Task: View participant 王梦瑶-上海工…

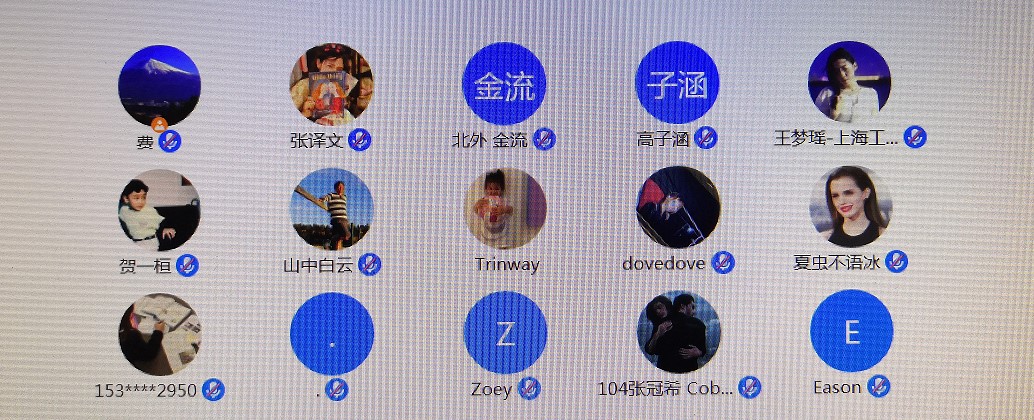Action: [849, 83]
